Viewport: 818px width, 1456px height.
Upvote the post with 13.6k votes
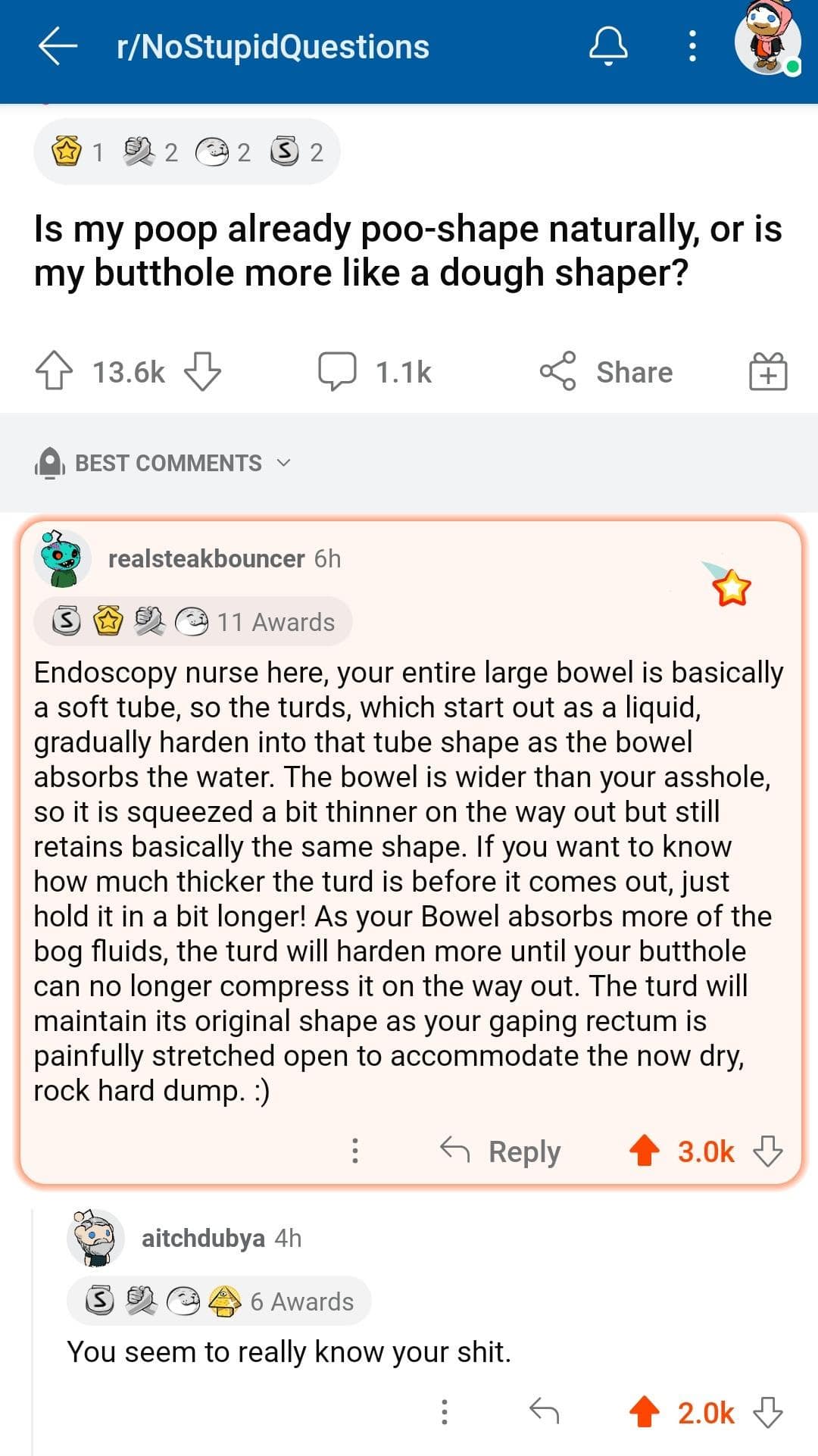tap(55, 371)
